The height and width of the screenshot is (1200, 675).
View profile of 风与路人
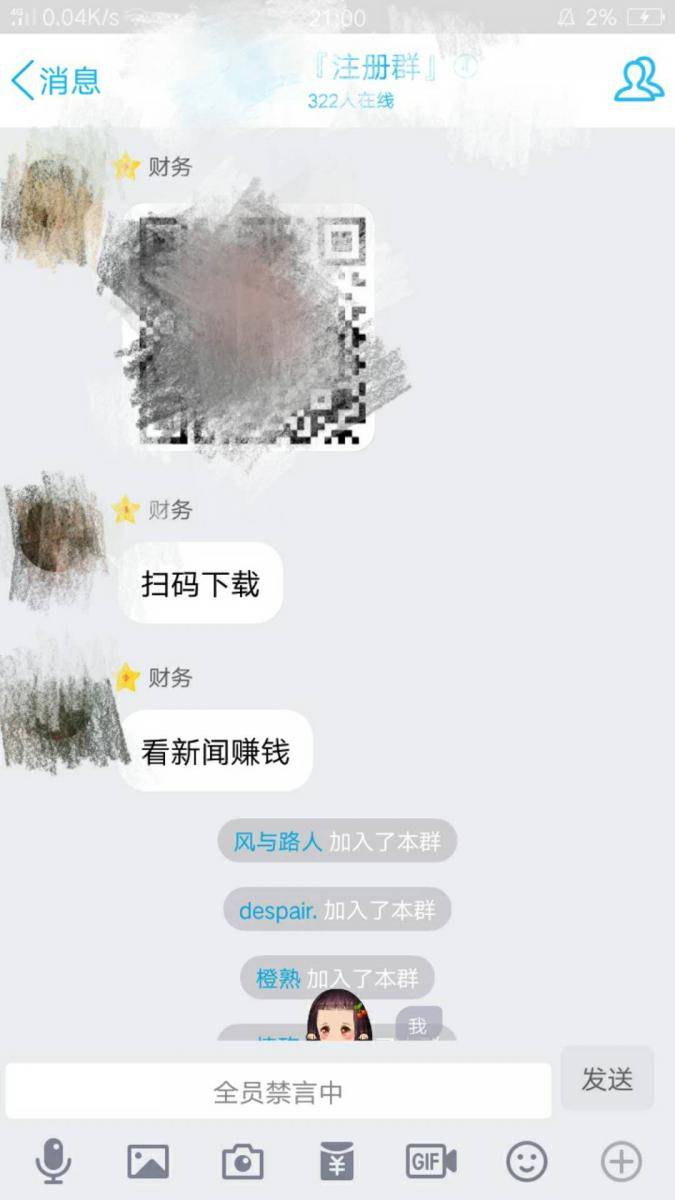(277, 842)
